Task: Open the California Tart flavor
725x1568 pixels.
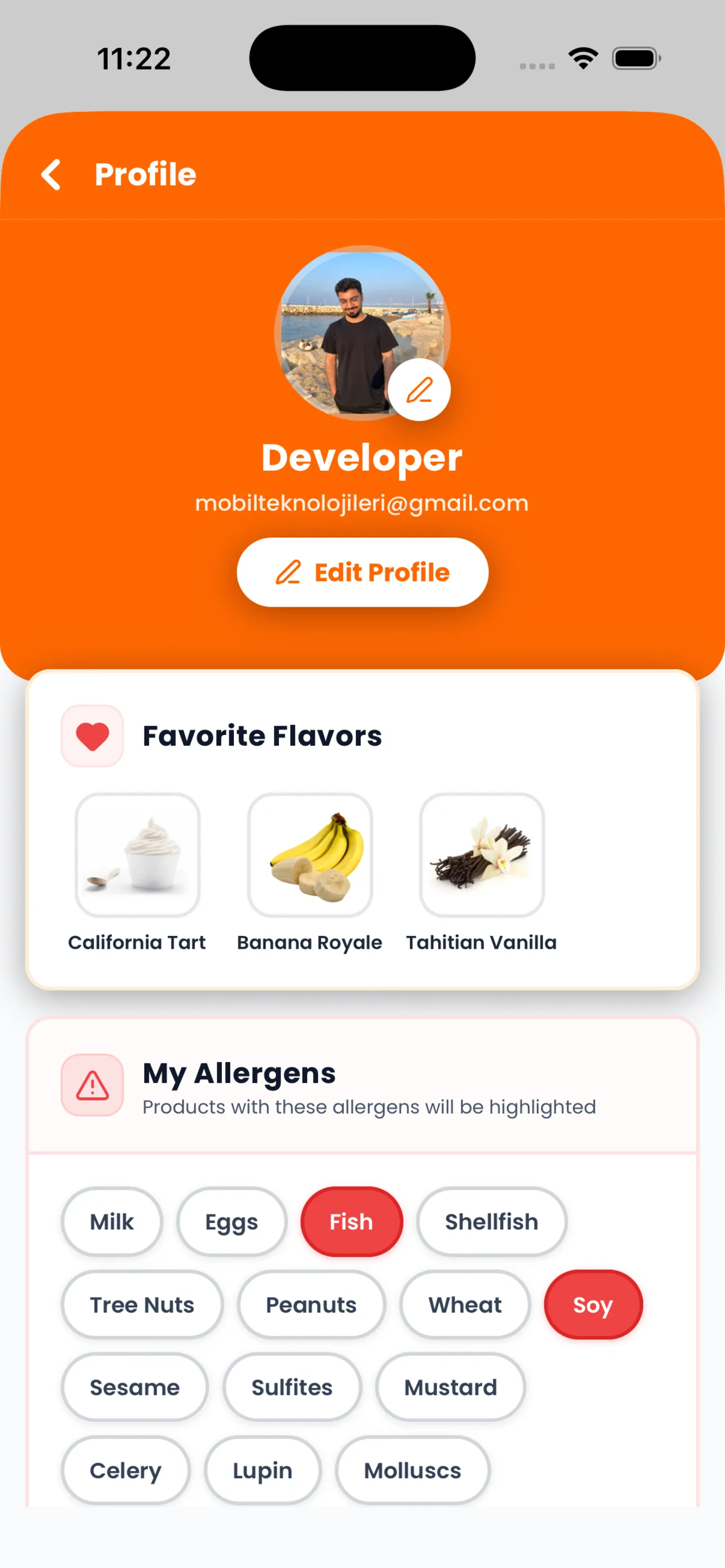Action: [x=138, y=855]
